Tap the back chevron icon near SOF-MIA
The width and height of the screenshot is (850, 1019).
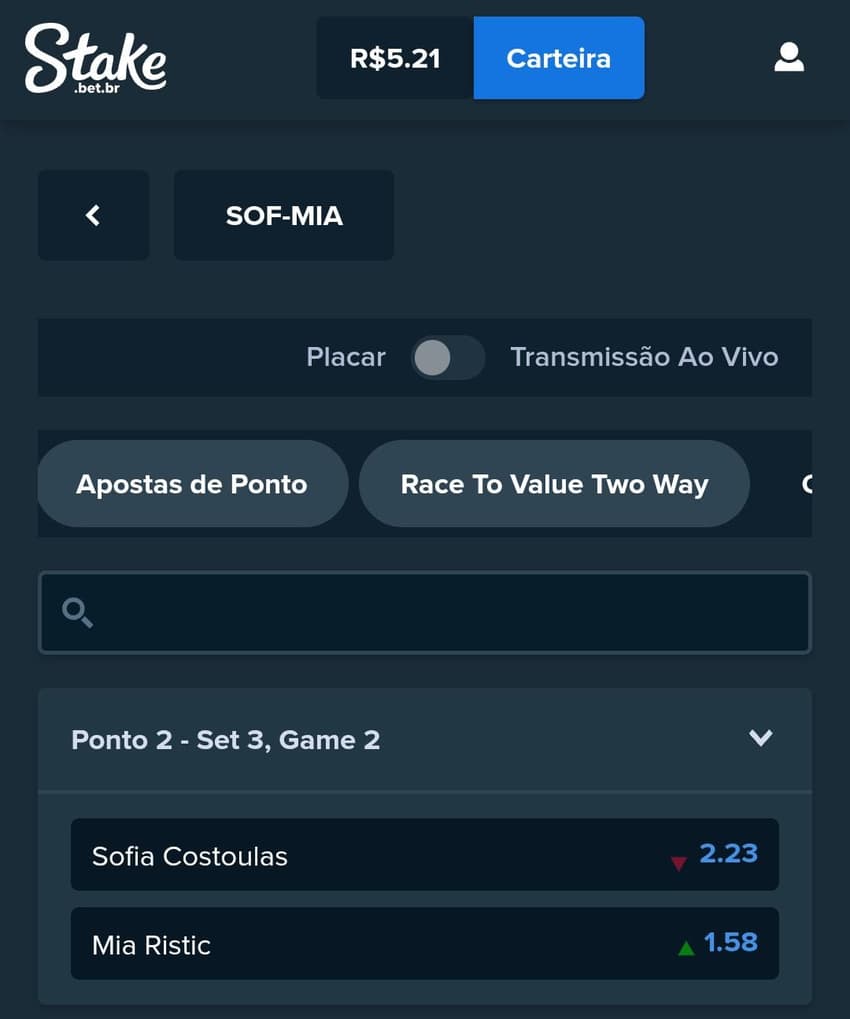pos(93,215)
